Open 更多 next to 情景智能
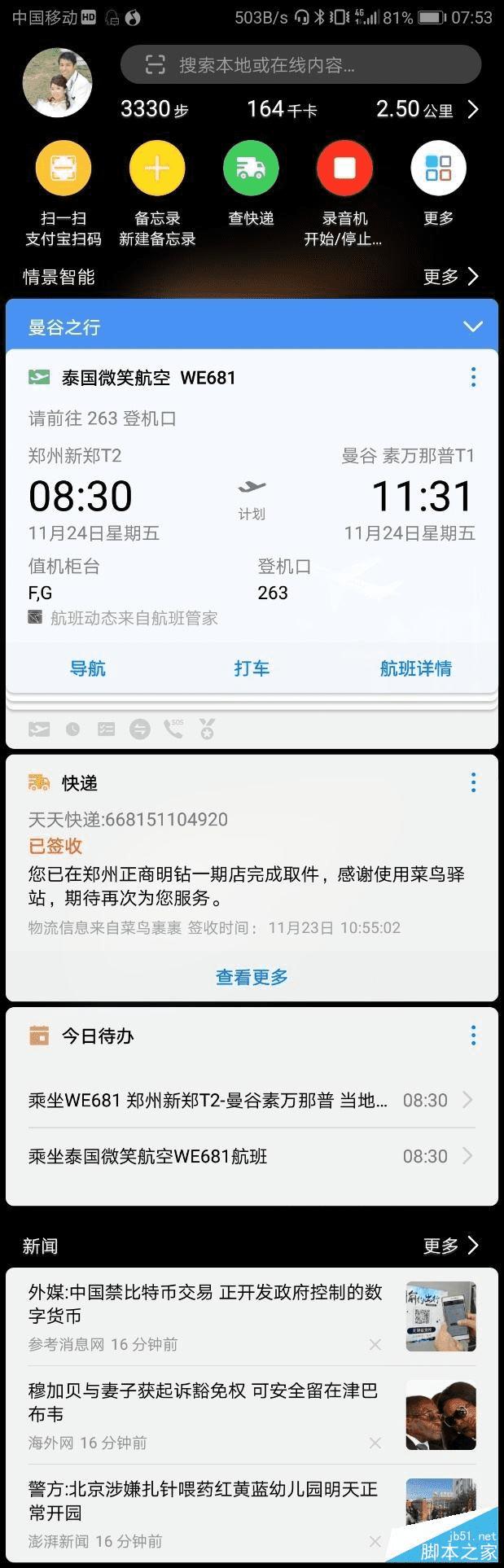504x1568 pixels. pos(450,277)
